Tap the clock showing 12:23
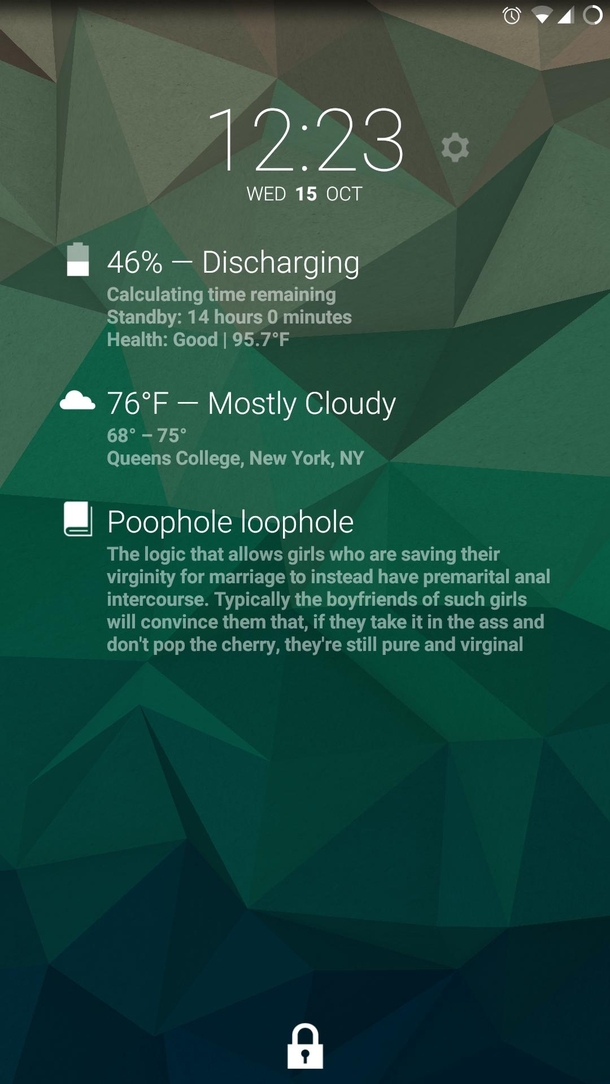This screenshot has height=1084, width=610. pos(305,140)
